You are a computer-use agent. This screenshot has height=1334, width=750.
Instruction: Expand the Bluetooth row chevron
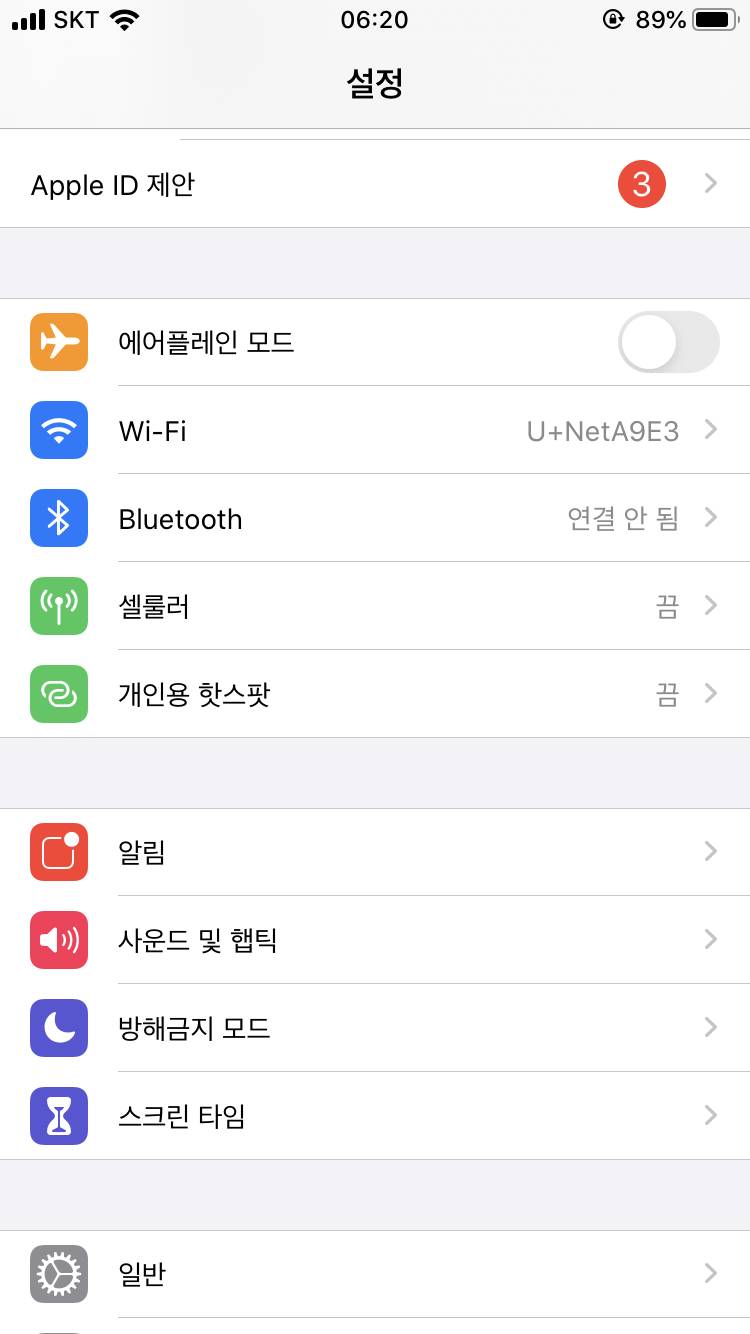tap(711, 518)
